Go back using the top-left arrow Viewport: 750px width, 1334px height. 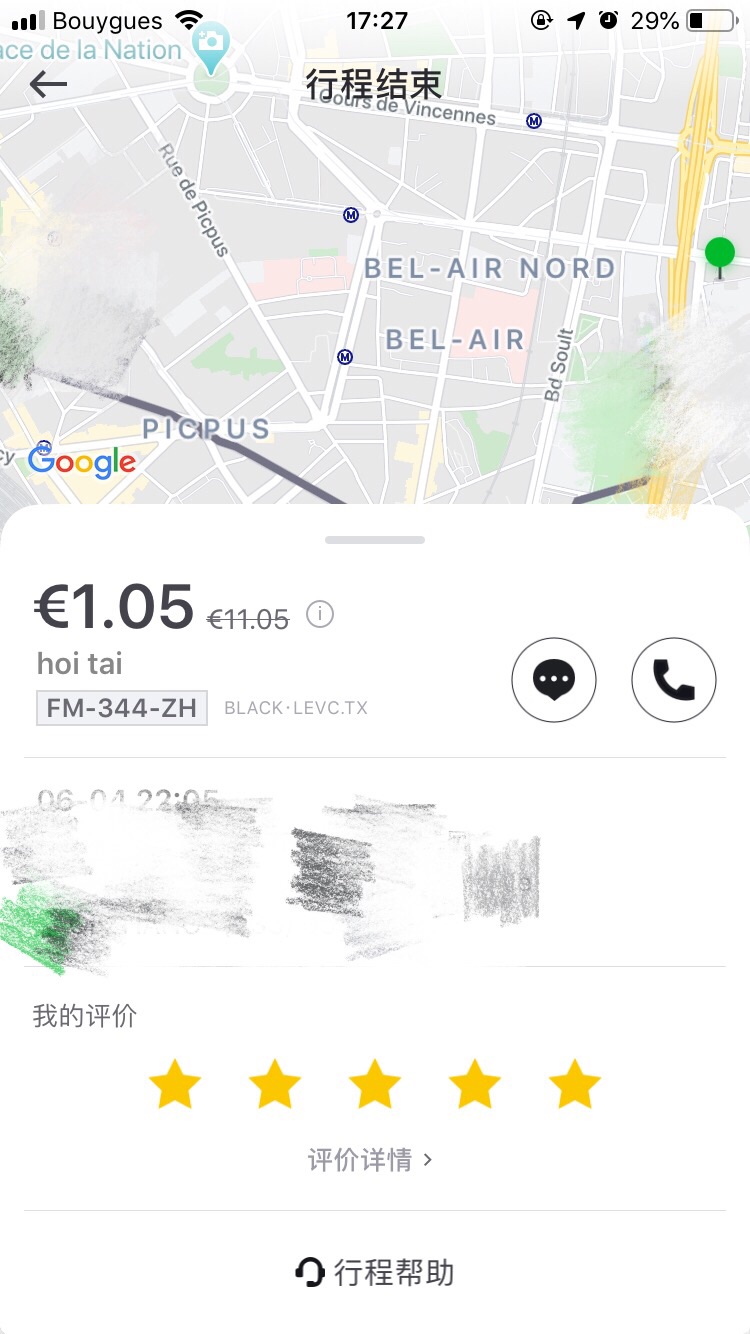48,85
